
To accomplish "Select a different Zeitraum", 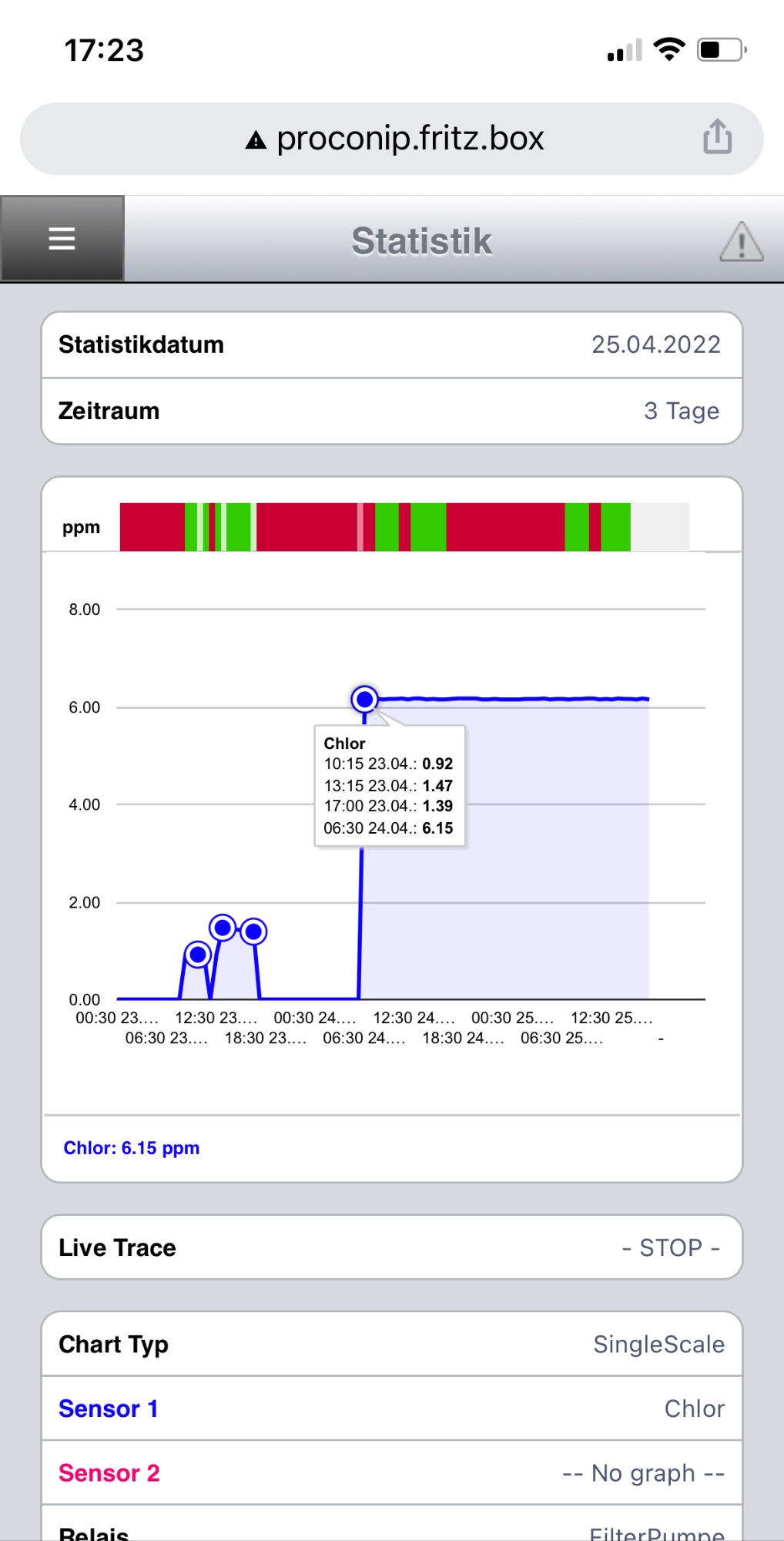I will pos(392,411).
